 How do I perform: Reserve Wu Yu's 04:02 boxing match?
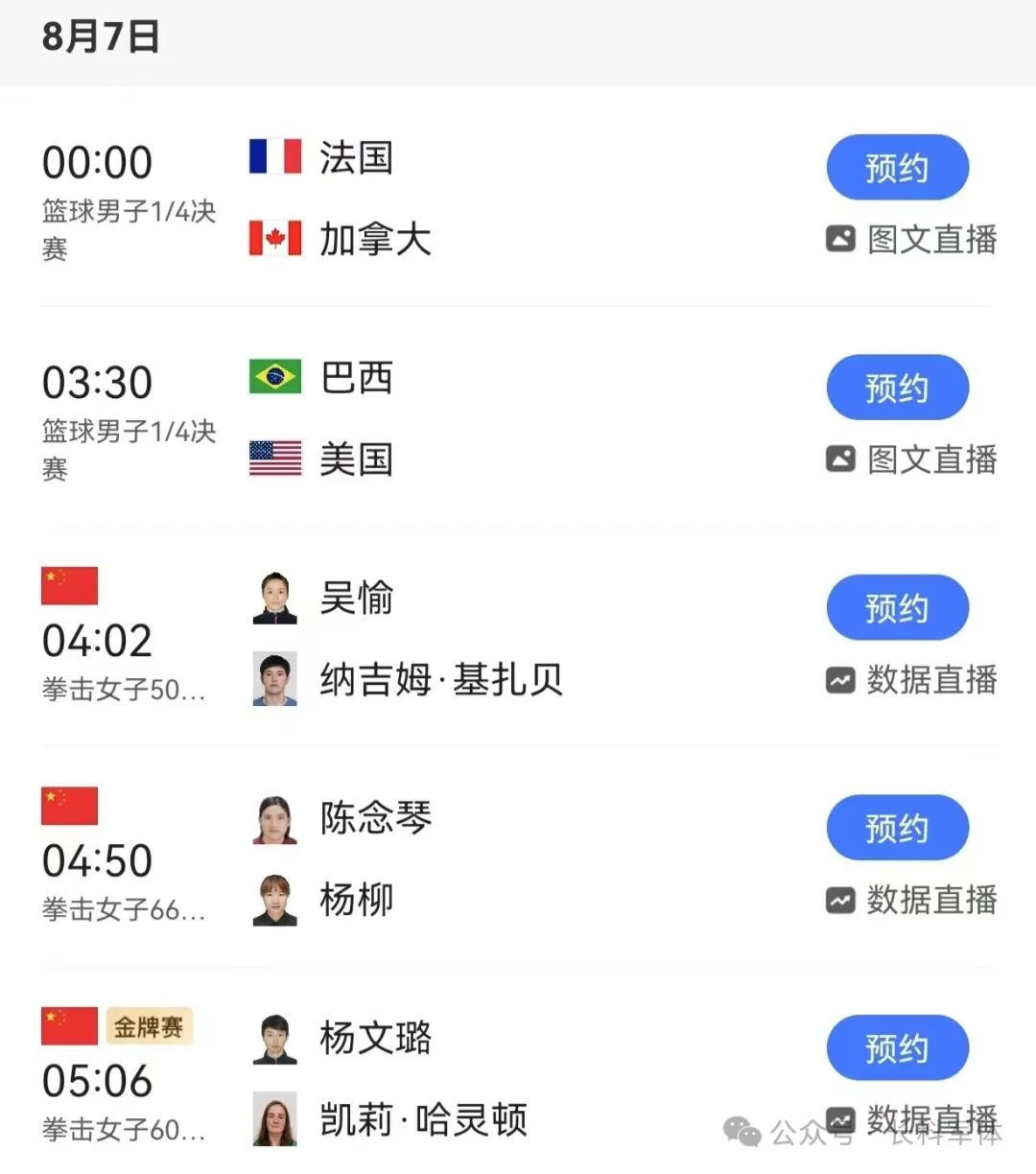point(897,608)
